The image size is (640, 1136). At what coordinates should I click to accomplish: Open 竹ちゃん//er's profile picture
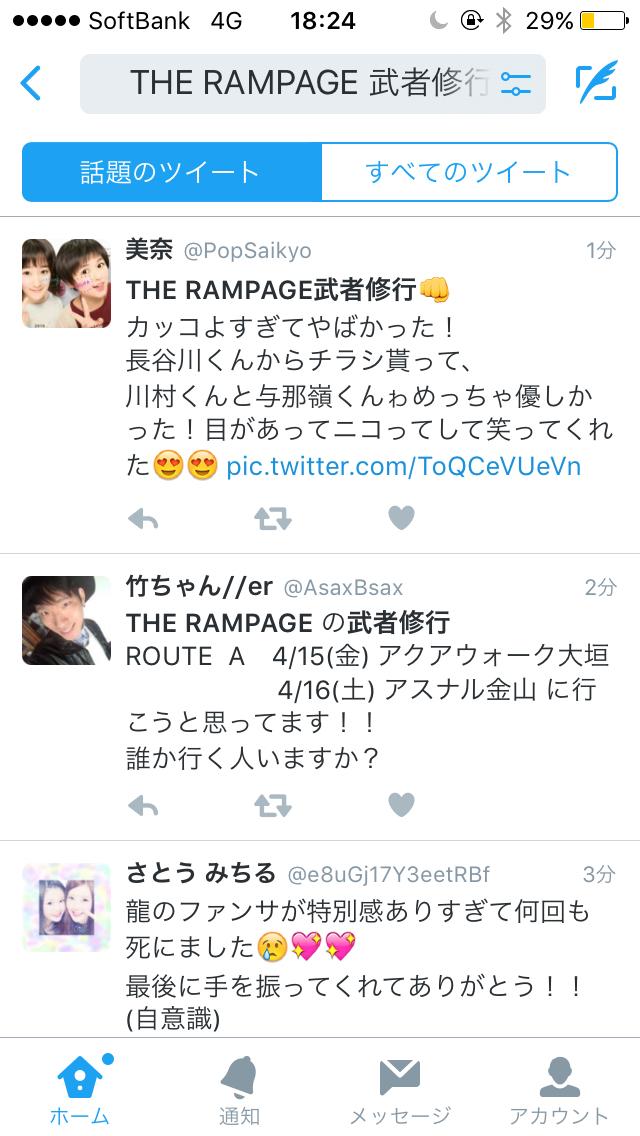(66, 620)
